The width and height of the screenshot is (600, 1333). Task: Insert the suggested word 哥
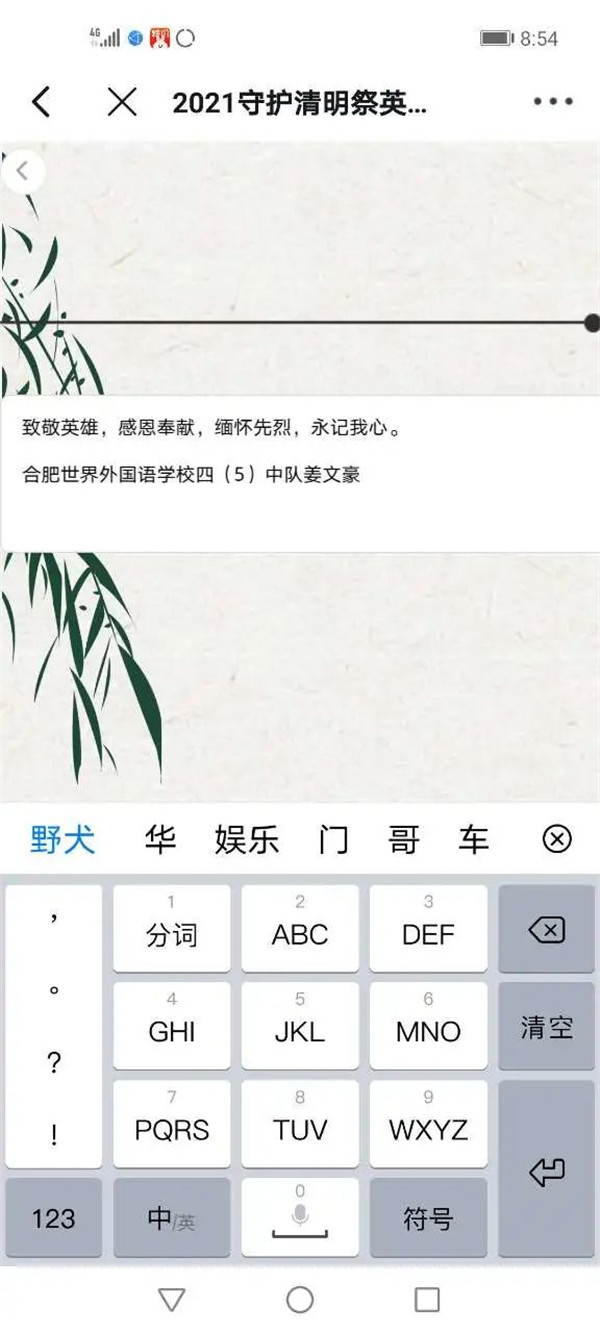click(404, 840)
